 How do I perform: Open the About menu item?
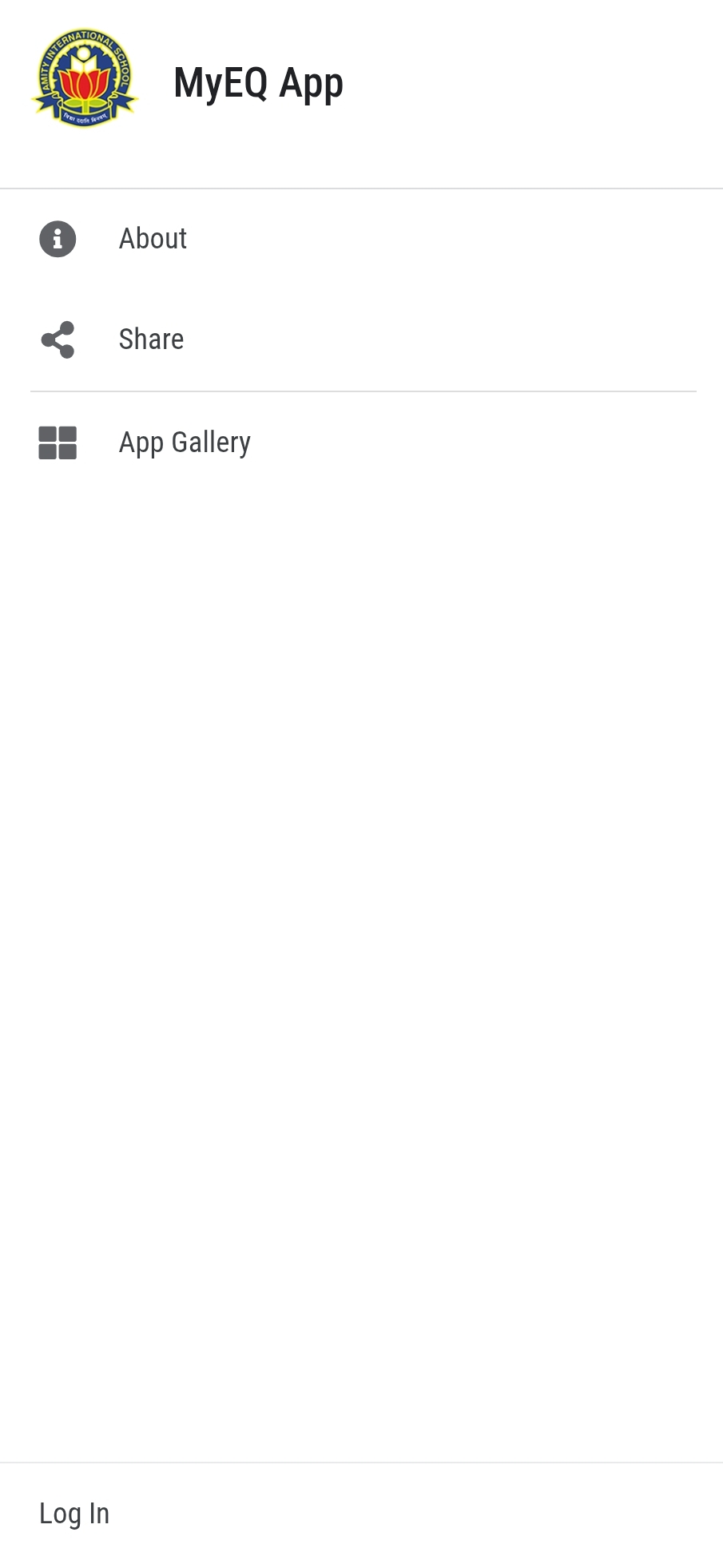point(153,239)
